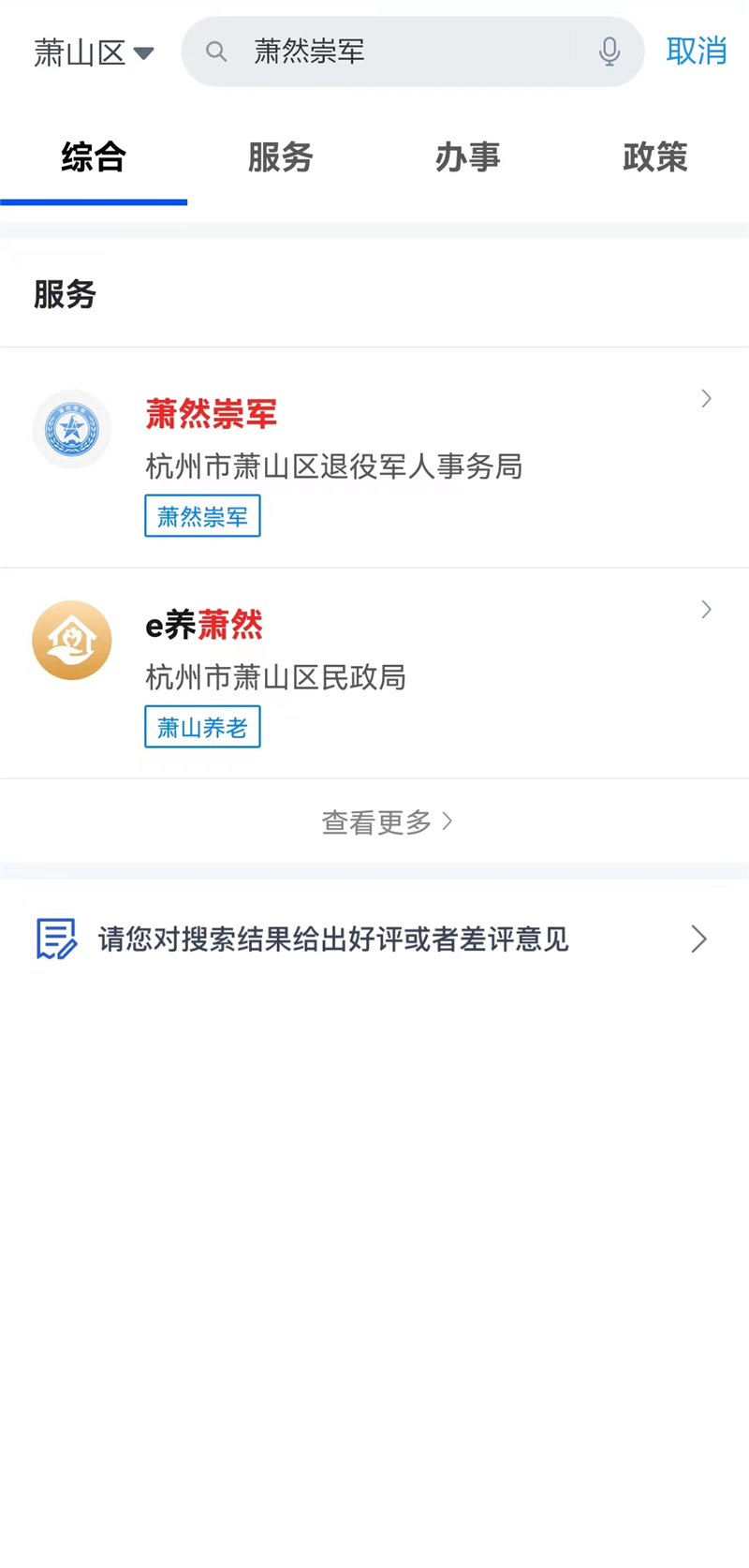The width and height of the screenshot is (749, 1568).
Task: Open the 萧山区 region dropdown
Action: click(x=94, y=52)
